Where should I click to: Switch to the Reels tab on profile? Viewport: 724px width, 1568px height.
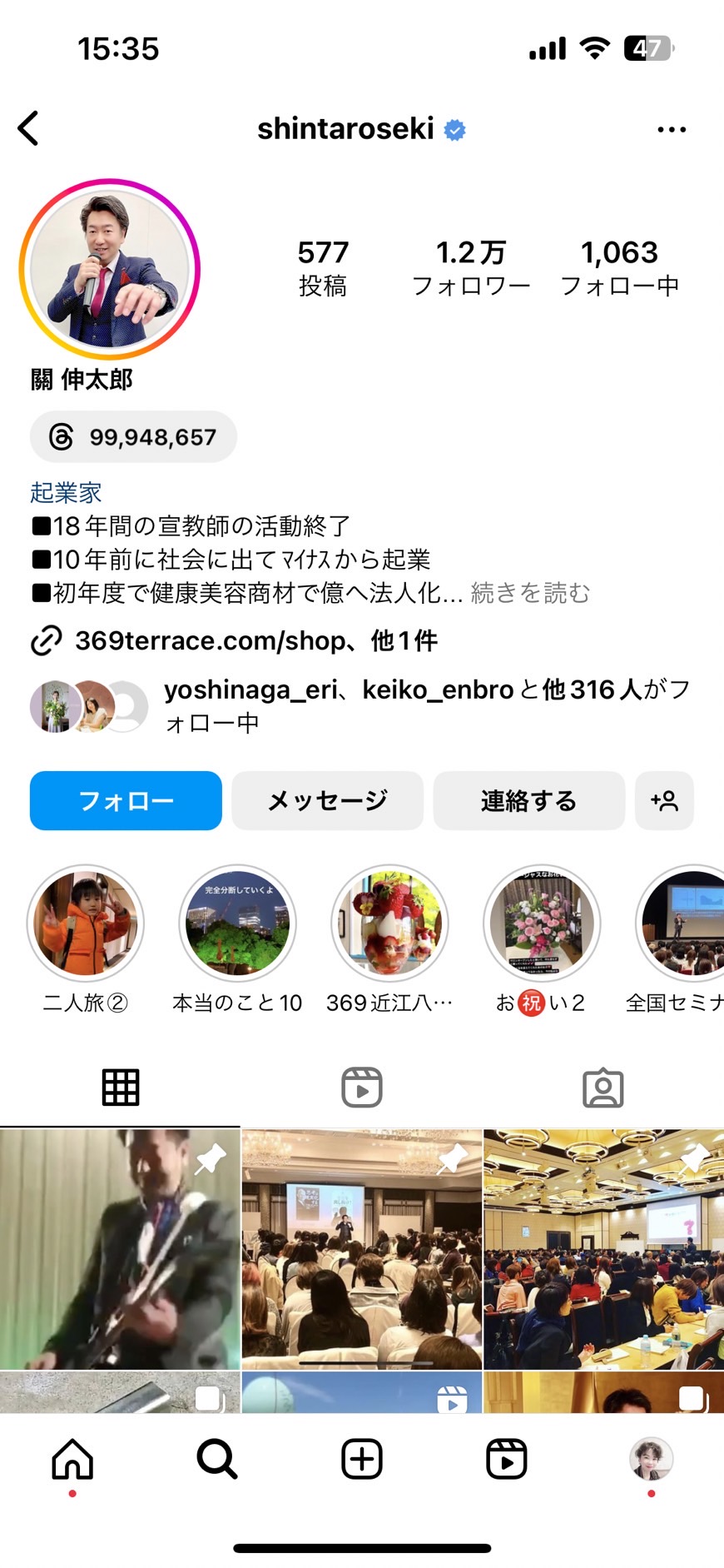point(362,1088)
